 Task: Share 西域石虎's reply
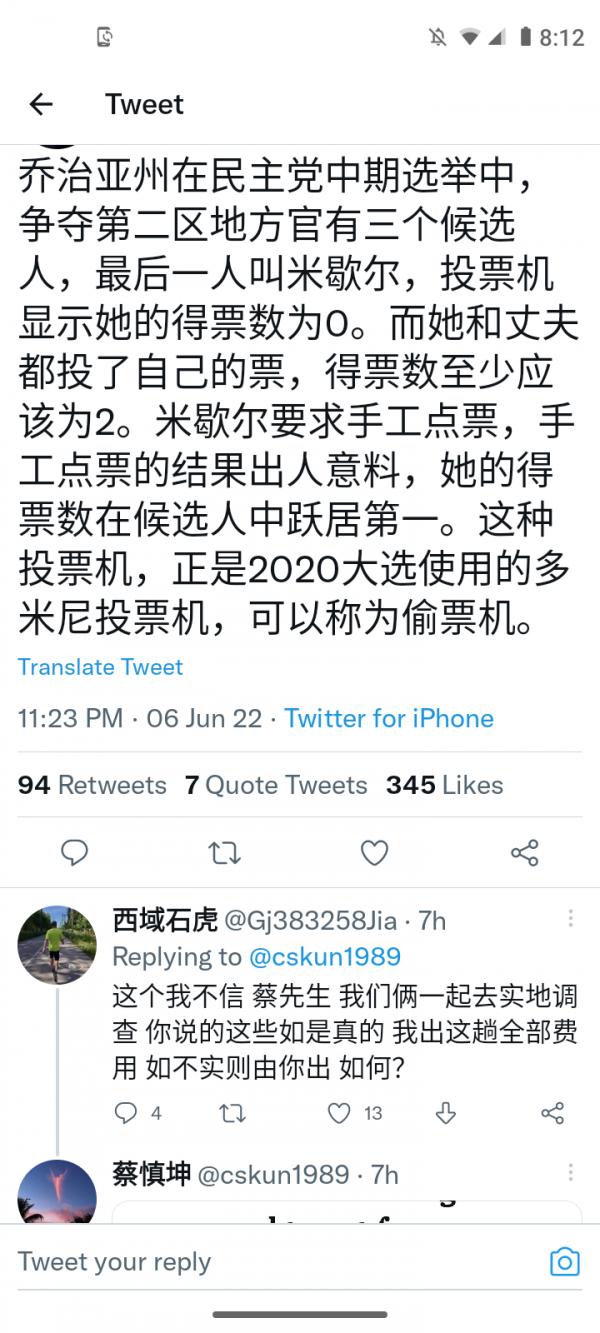[552, 1112]
